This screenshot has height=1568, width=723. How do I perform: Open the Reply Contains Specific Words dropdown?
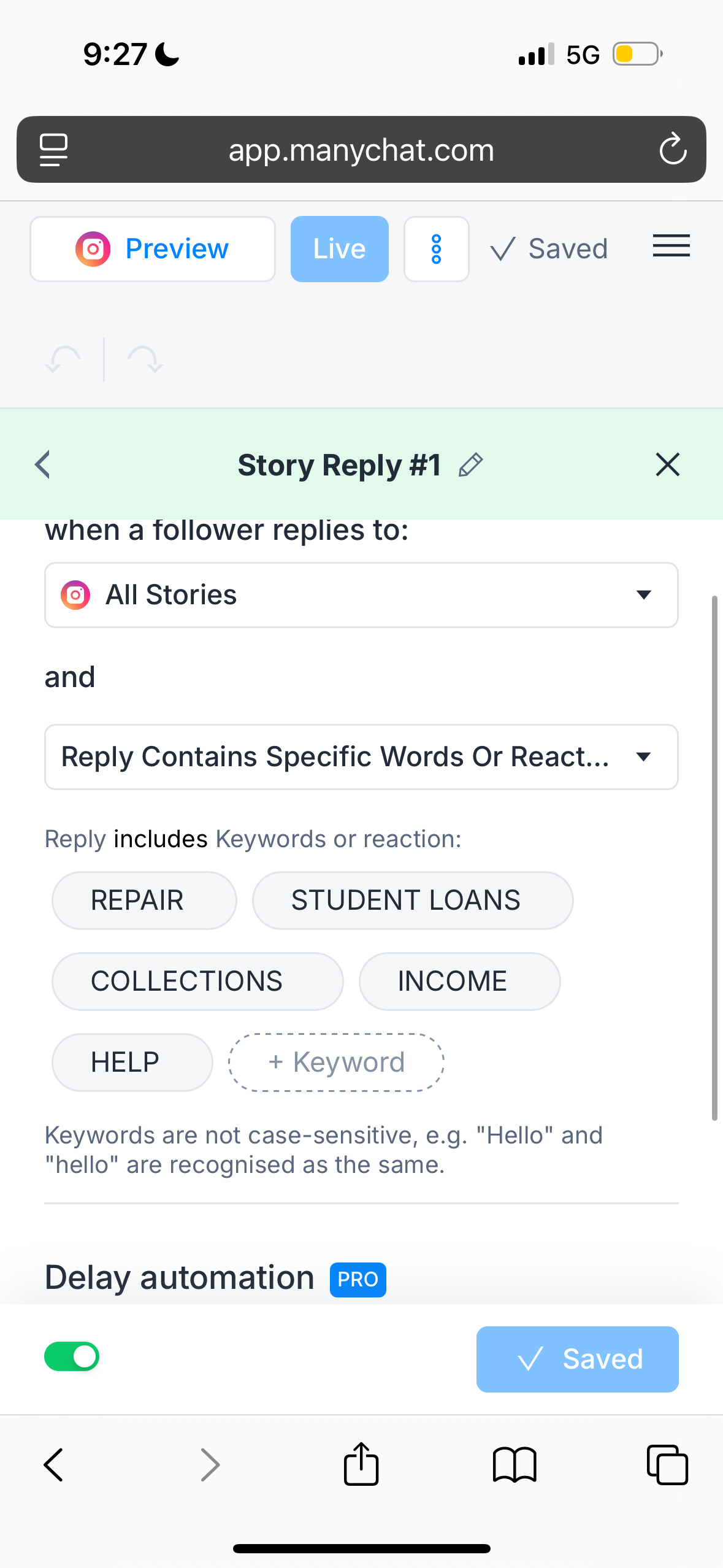coord(361,757)
